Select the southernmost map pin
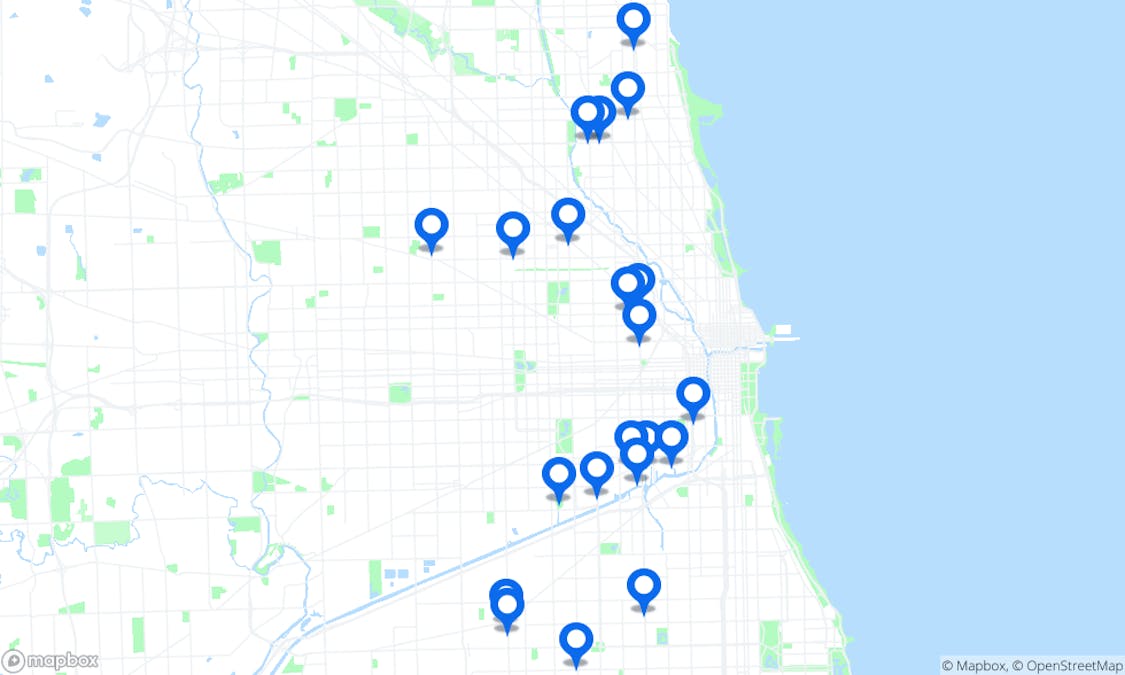Image resolution: width=1125 pixels, height=675 pixels. [x=575, y=642]
